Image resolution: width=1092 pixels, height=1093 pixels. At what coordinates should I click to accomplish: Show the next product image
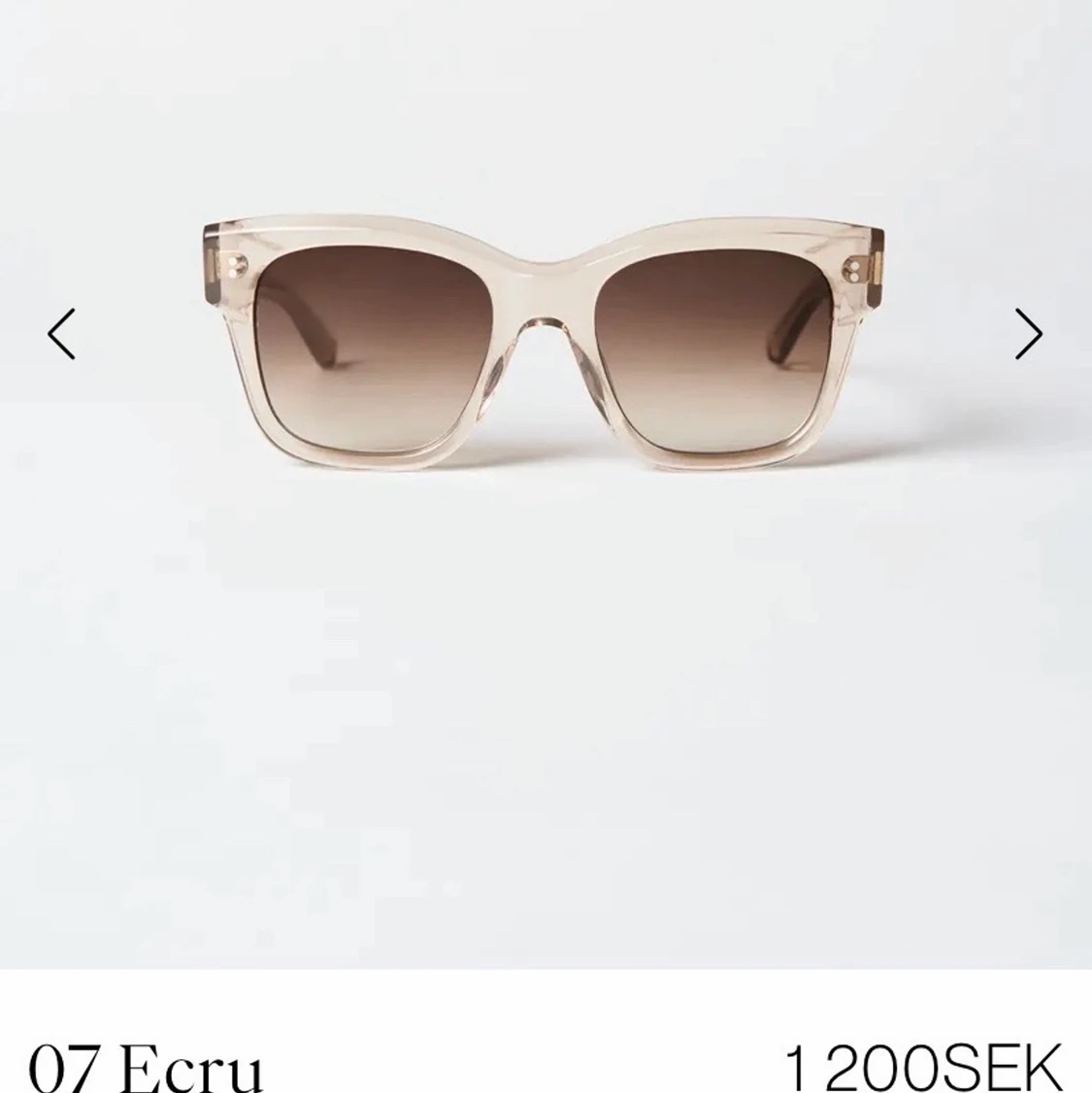click(1029, 334)
